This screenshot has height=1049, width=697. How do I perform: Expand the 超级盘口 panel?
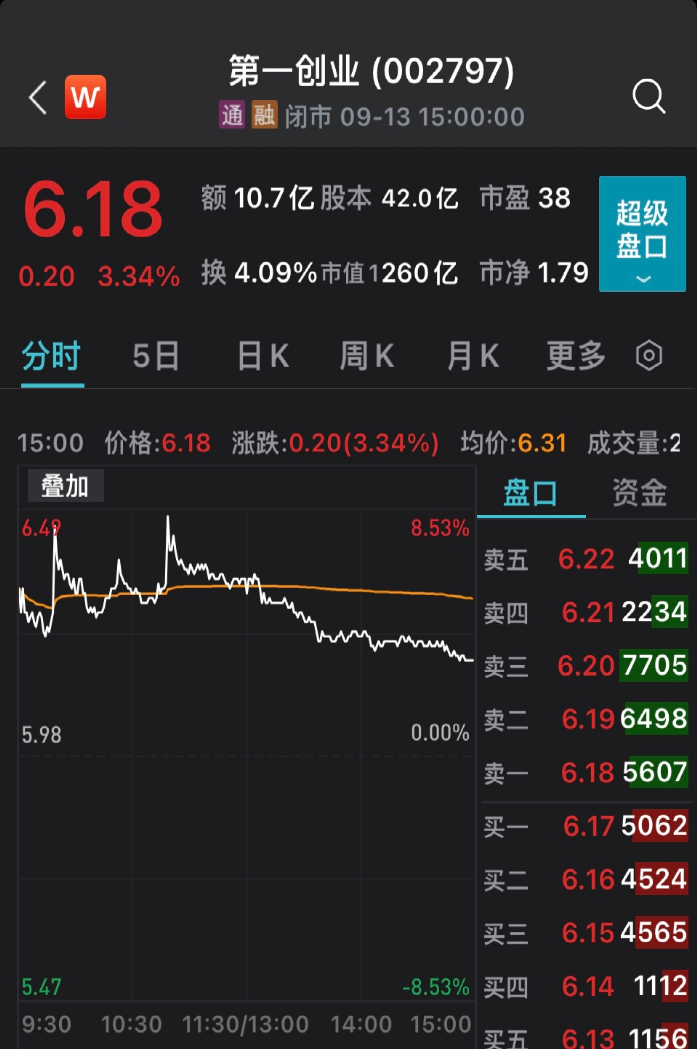[x=642, y=234]
